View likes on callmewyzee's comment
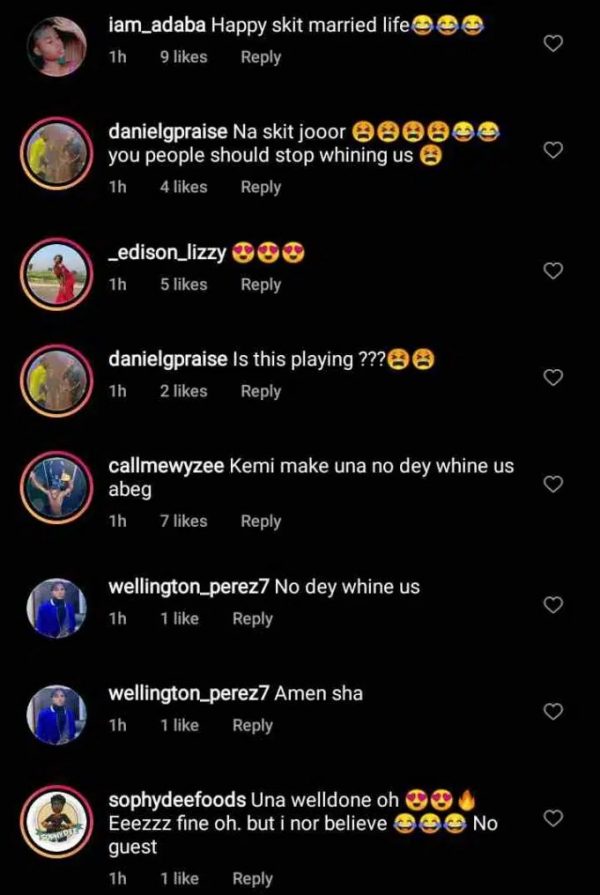The image size is (600, 895). pyautogui.click(x=183, y=521)
